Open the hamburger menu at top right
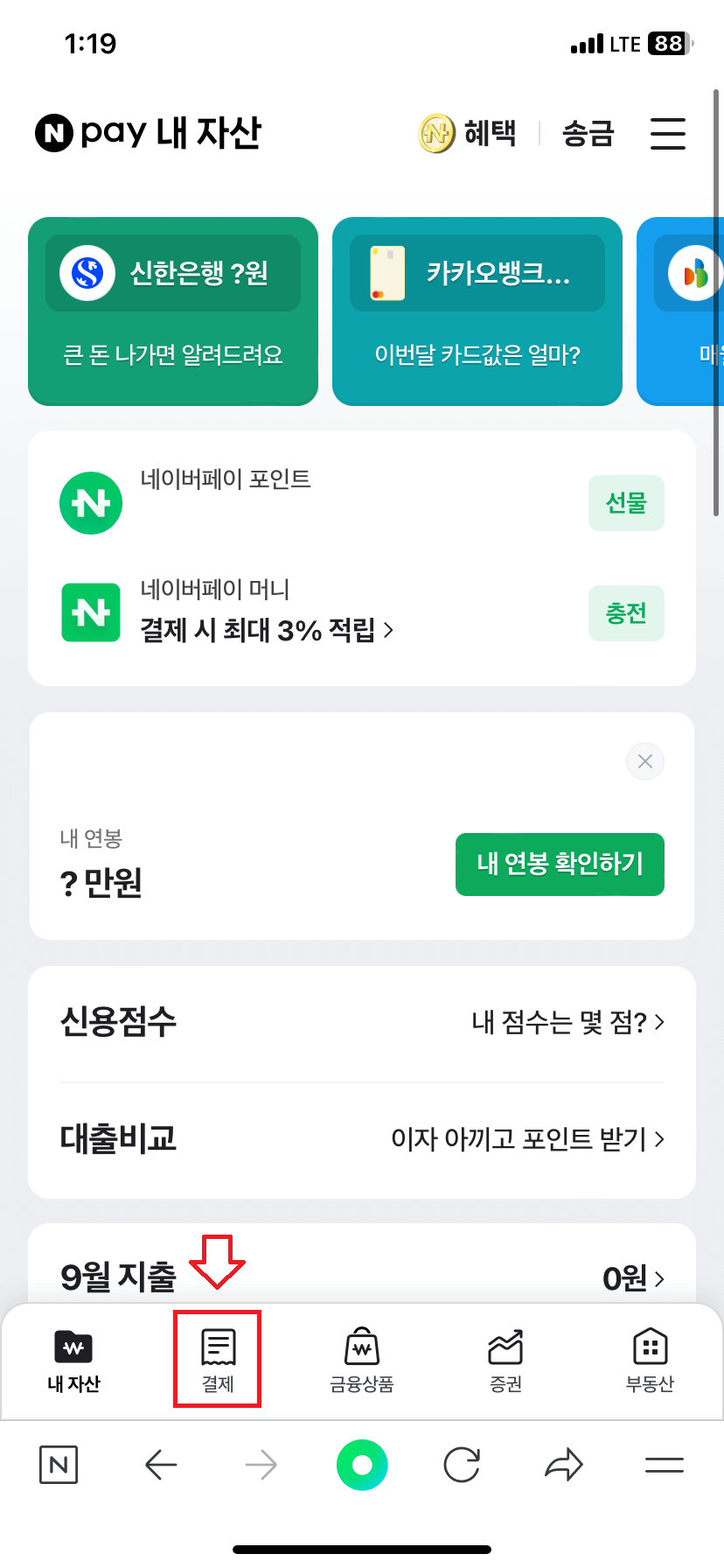Image resolution: width=724 pixels, height=1568 pixels. coord(667,133)
